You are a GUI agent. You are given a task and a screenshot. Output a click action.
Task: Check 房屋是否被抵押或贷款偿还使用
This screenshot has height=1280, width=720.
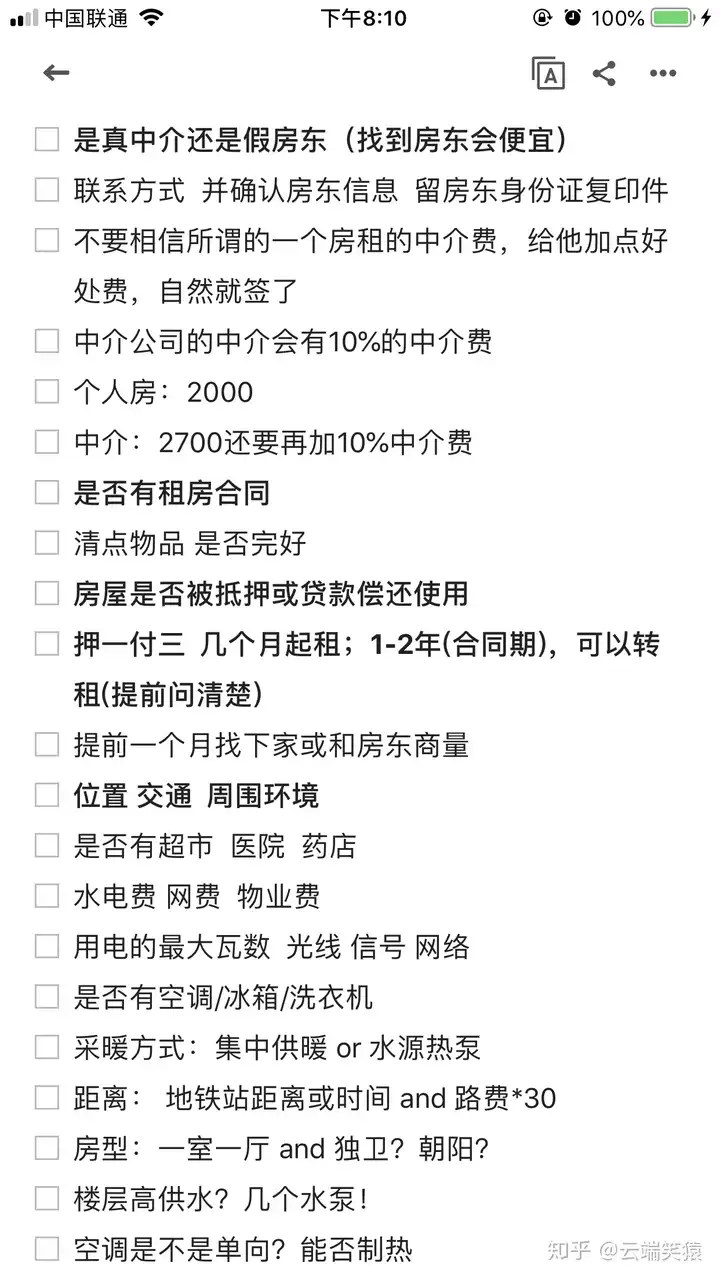[47, 593]
